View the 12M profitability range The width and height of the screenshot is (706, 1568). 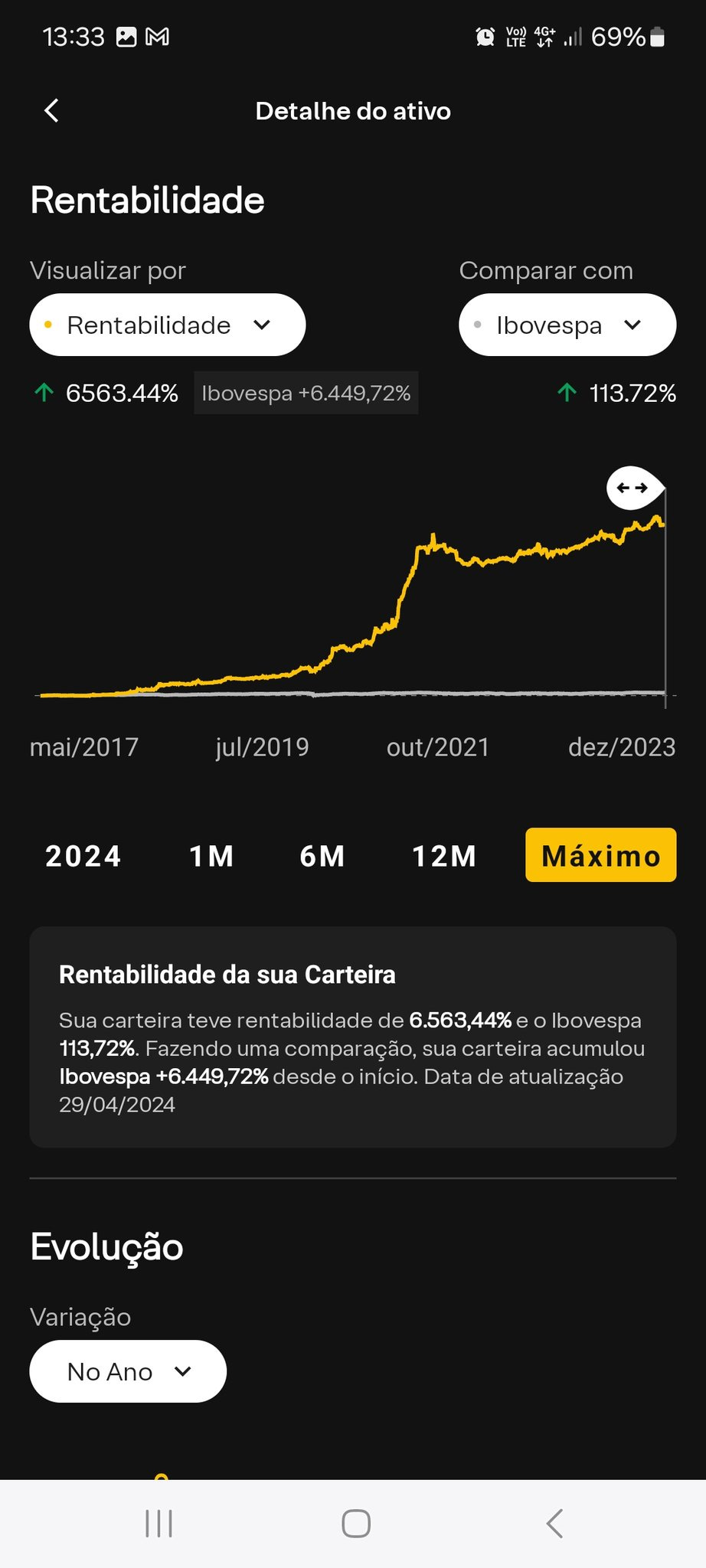(444, 855)
